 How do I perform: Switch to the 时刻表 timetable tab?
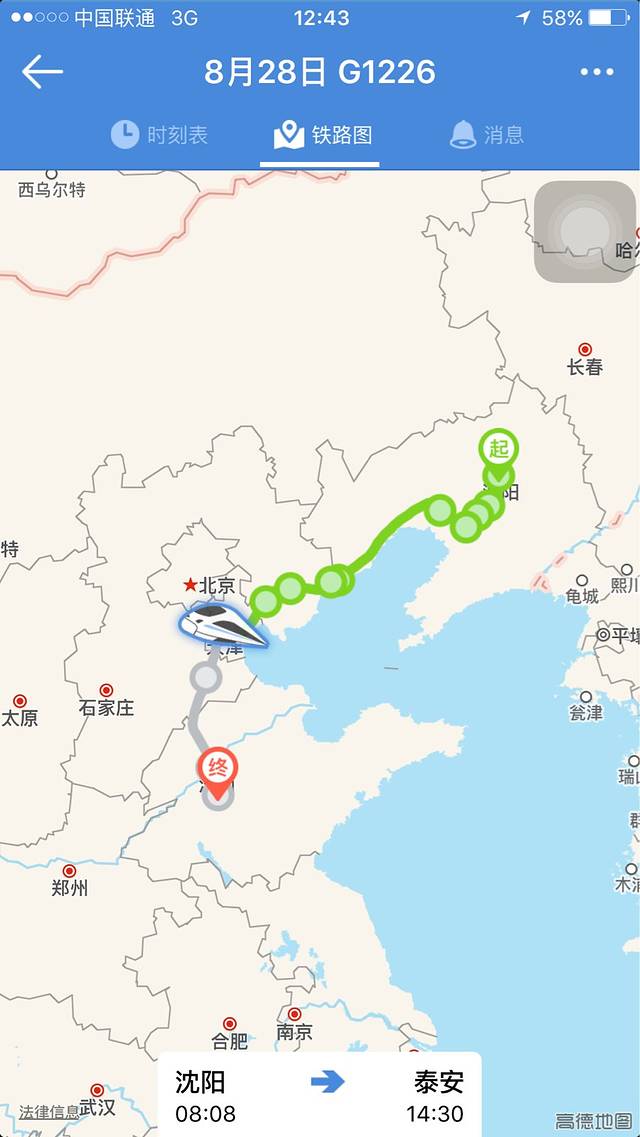click(159, 135)
